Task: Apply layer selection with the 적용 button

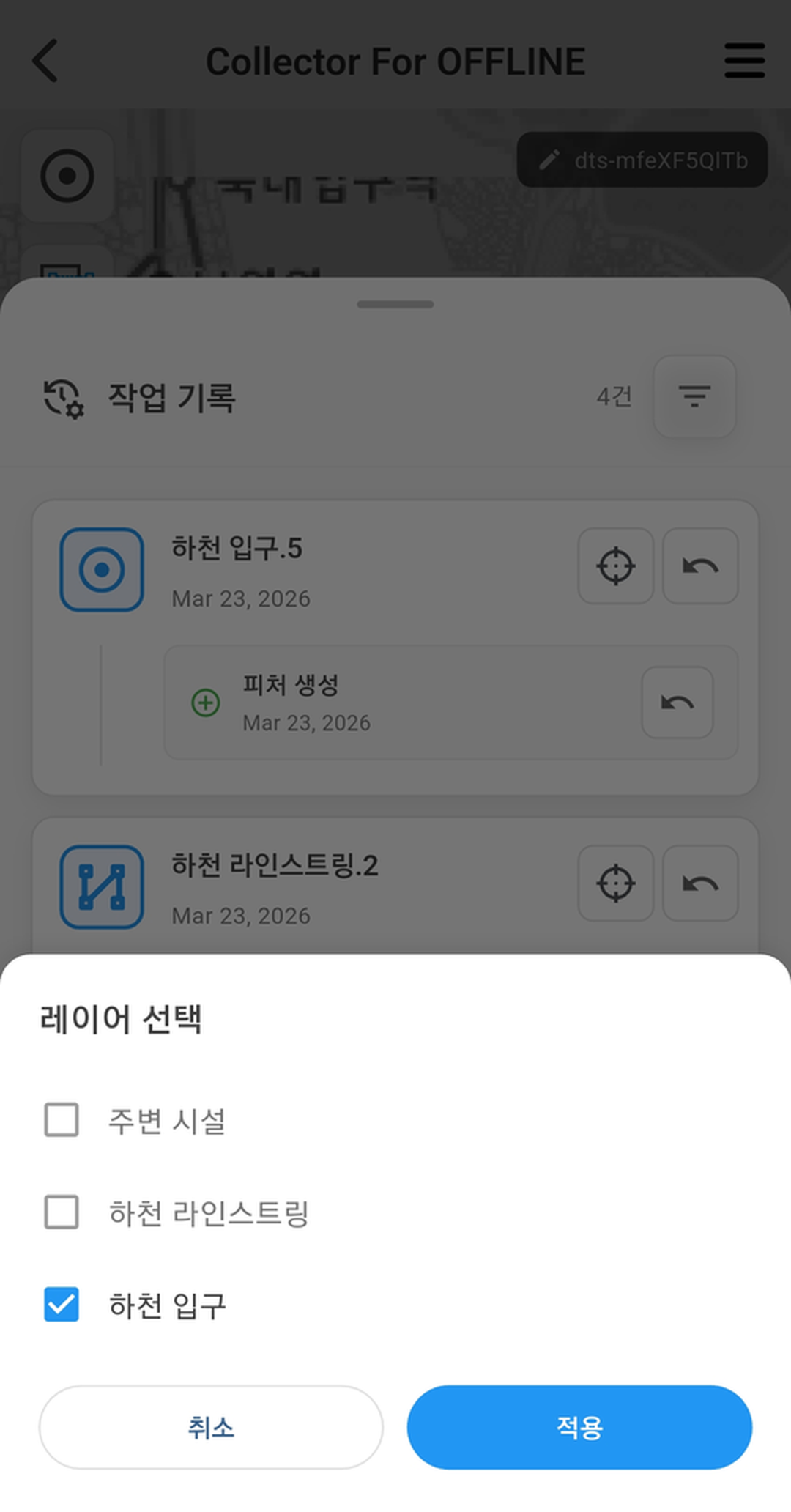Action: click(580, 1426)
